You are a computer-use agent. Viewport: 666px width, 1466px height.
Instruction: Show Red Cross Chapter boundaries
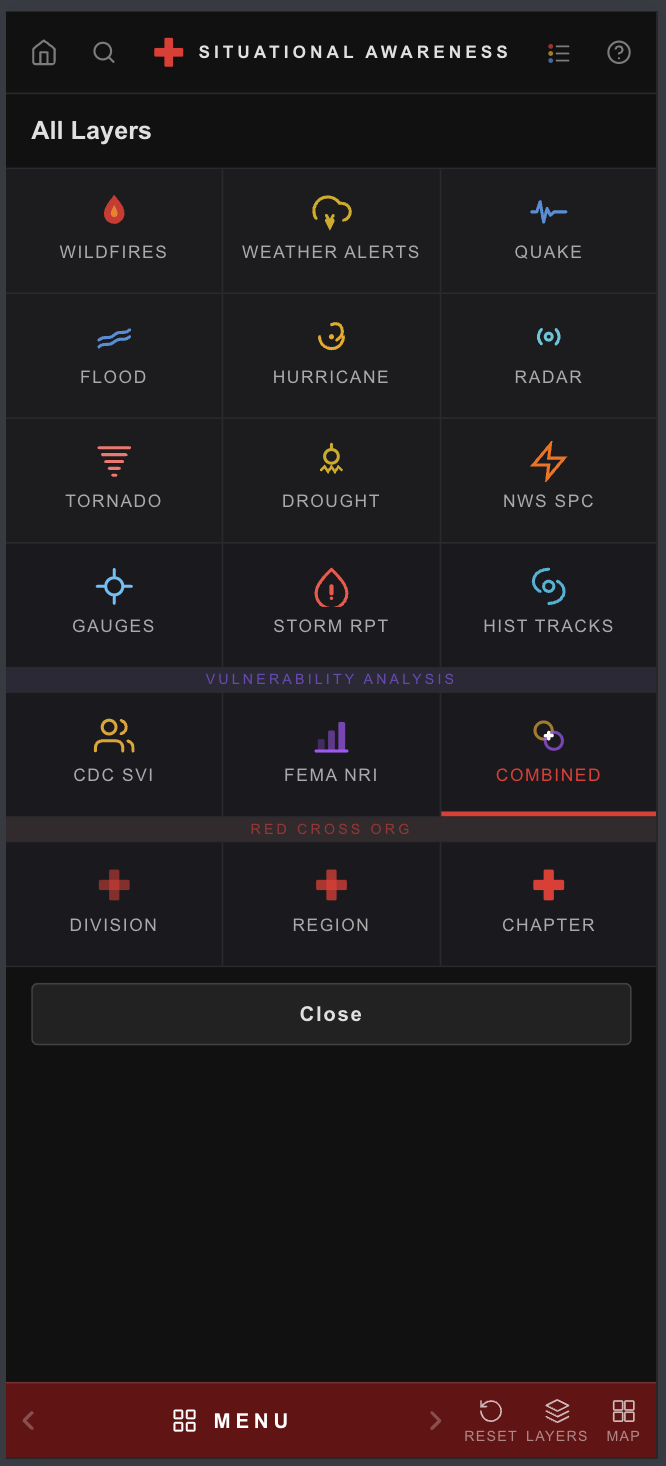coord(548,903)
